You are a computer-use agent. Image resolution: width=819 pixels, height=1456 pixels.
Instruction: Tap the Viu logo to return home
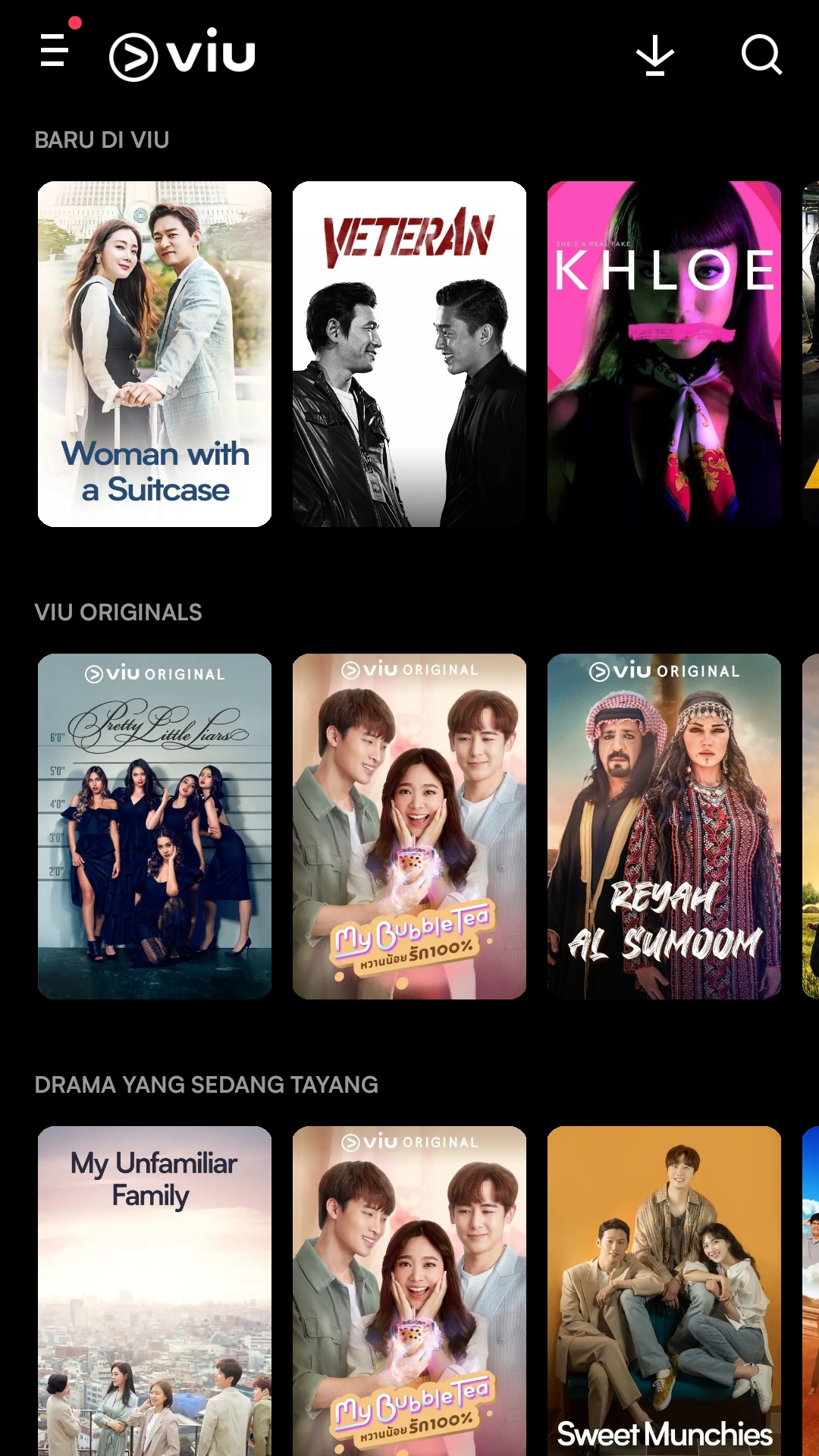tap(182, 52)
